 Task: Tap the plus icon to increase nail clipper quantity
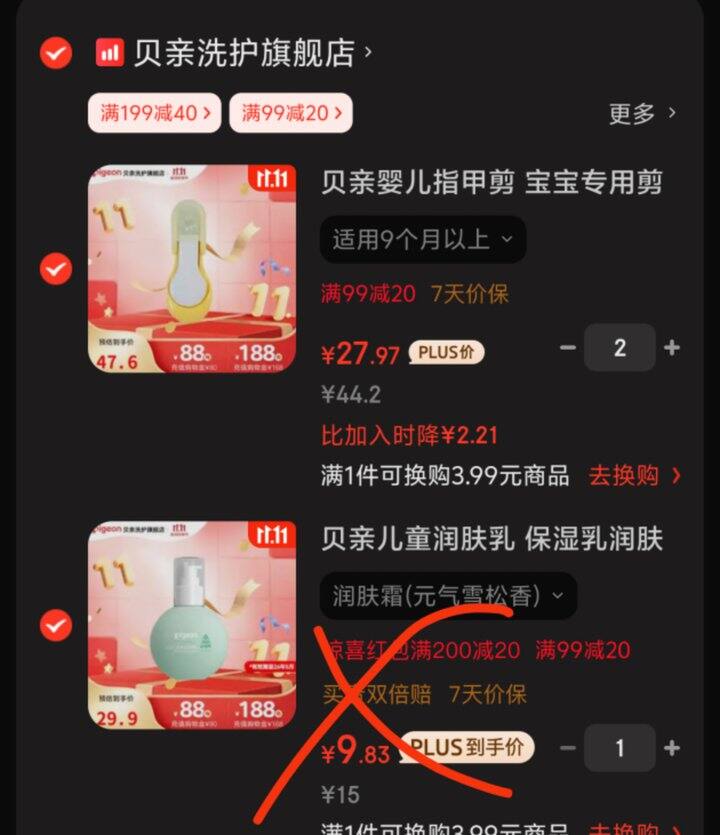click(671, 348)
